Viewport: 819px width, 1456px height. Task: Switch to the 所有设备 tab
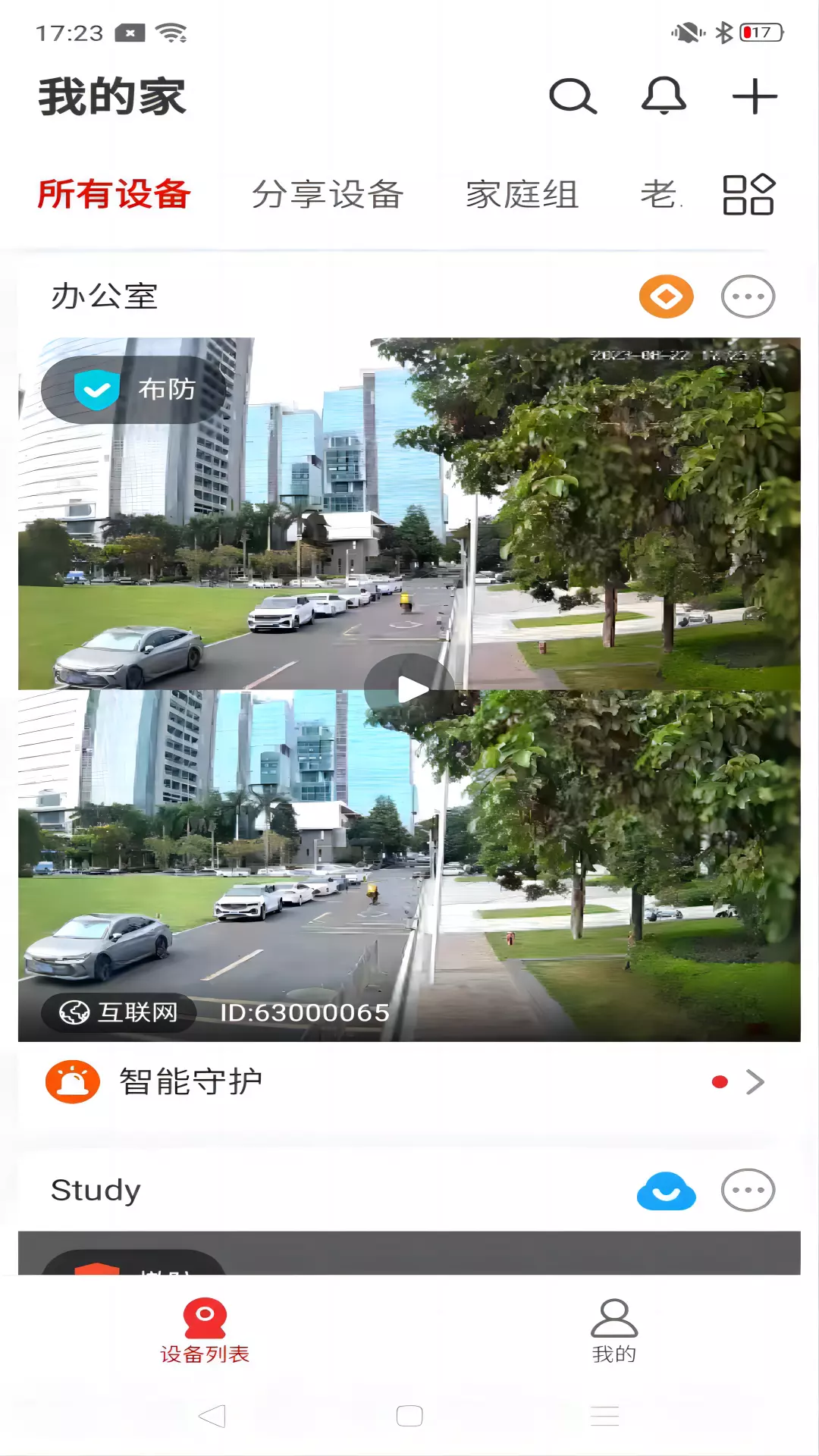tap(114, 194)
